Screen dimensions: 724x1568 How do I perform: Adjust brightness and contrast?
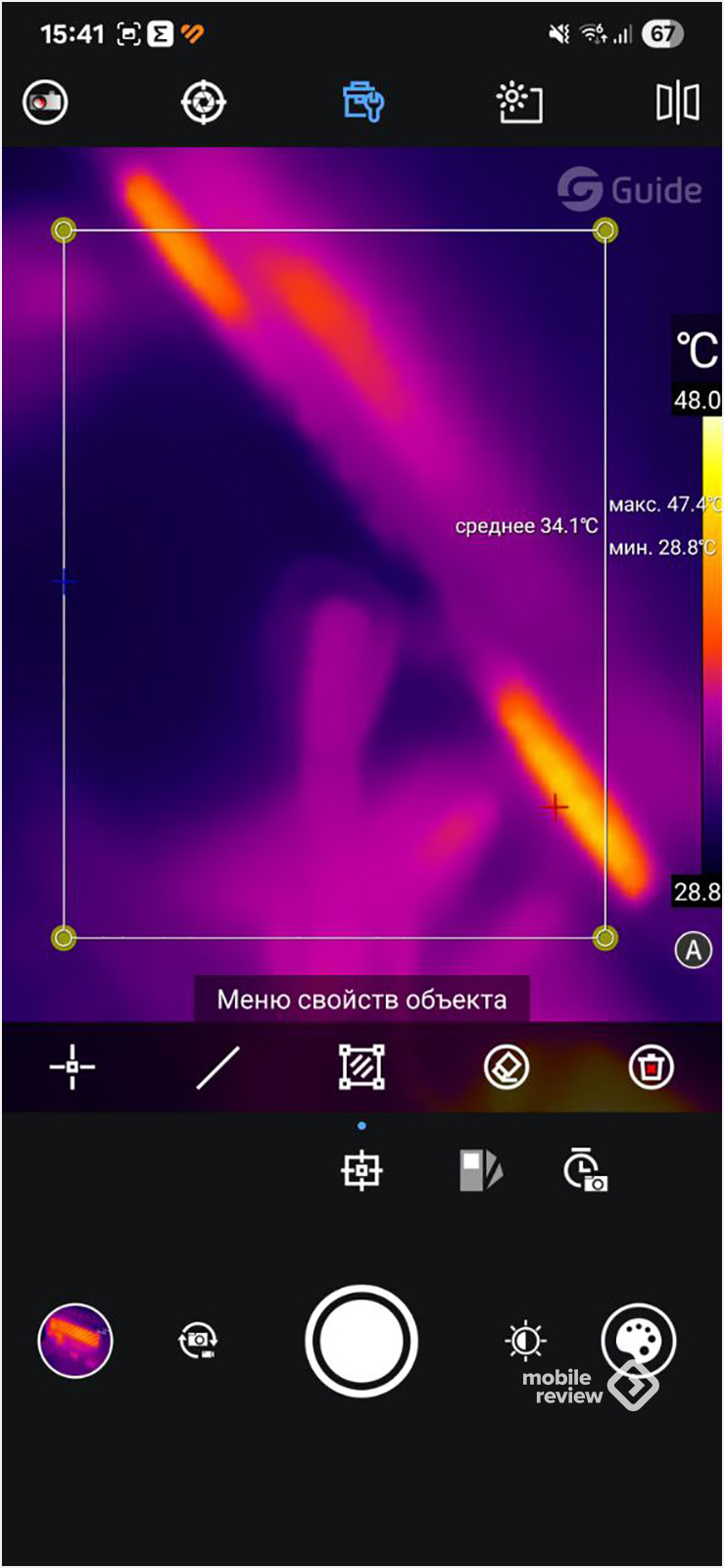525,1341
